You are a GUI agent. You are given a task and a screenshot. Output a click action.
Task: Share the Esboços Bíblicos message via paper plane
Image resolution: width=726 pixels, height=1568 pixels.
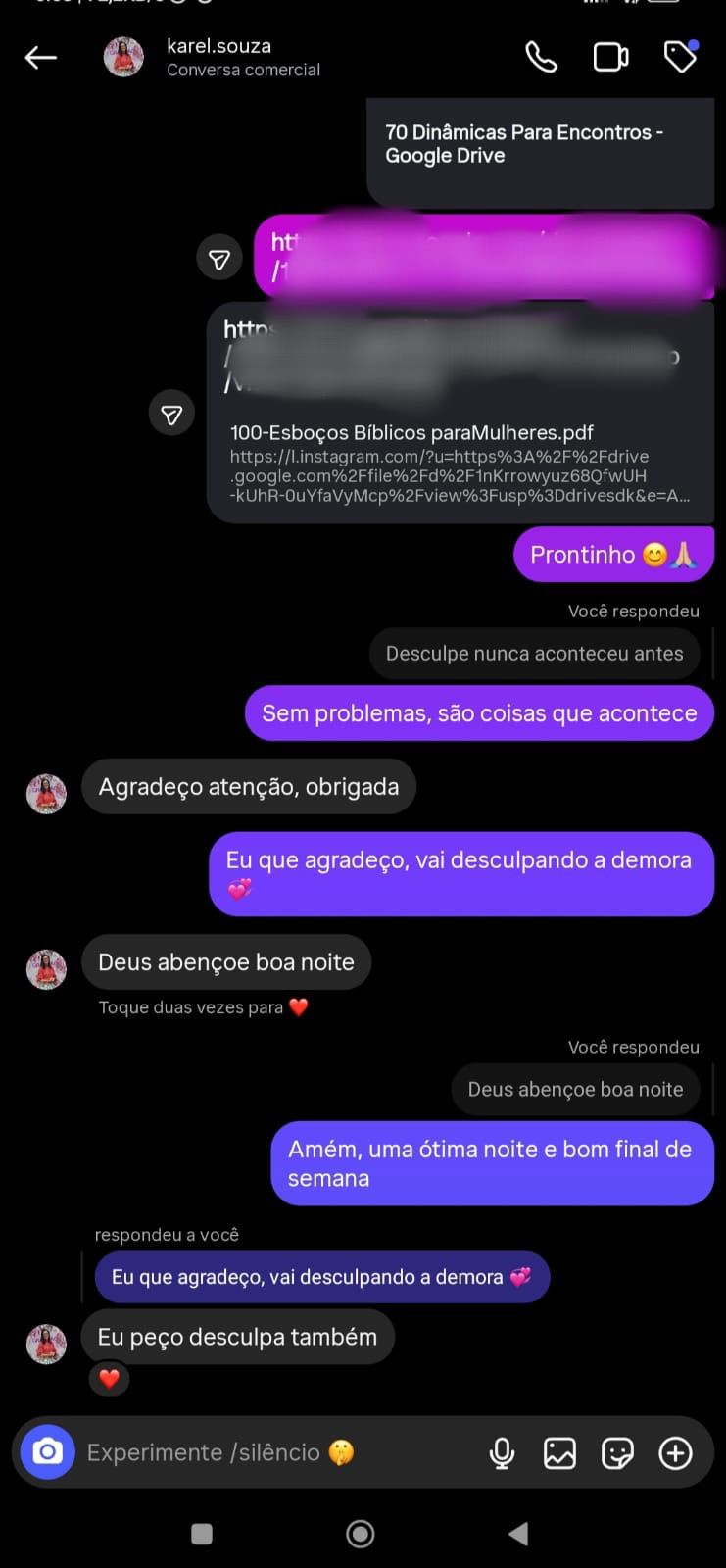click(171, 414)
